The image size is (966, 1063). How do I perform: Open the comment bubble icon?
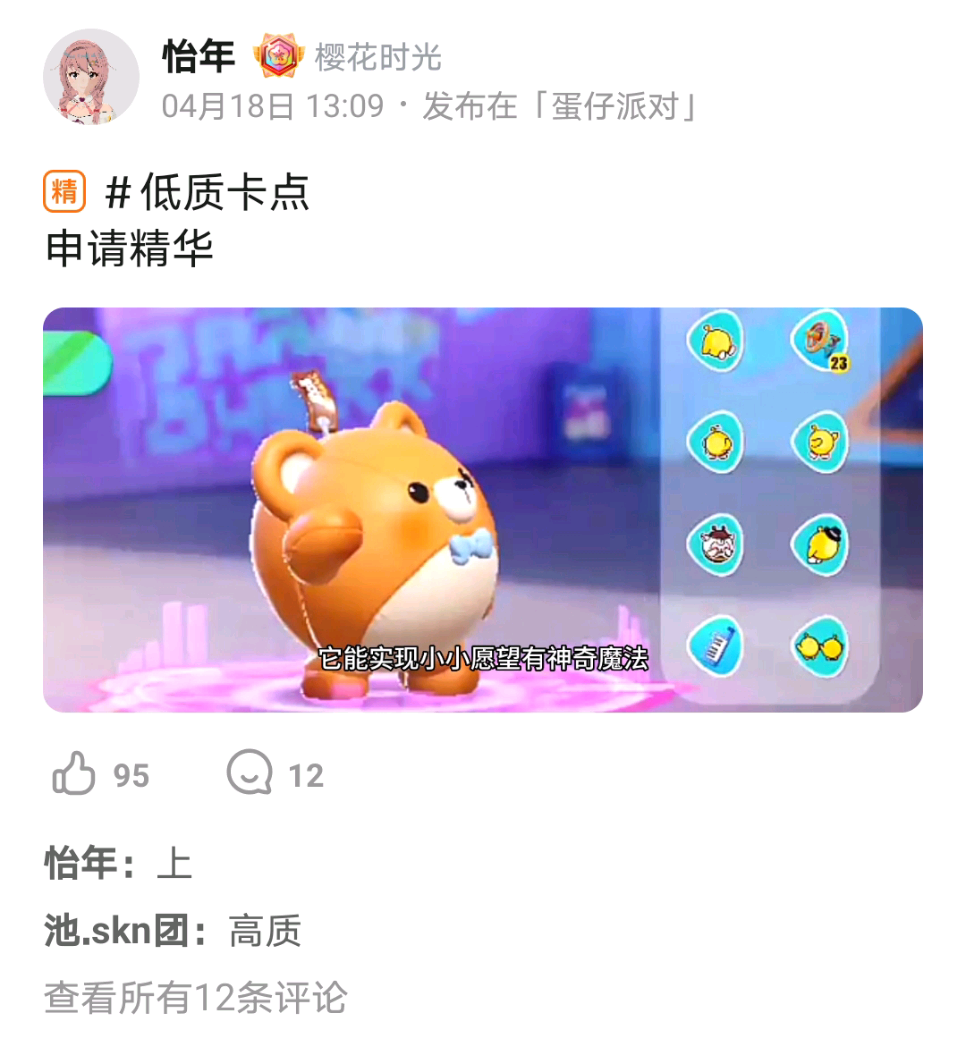click(x=249, y=775)
